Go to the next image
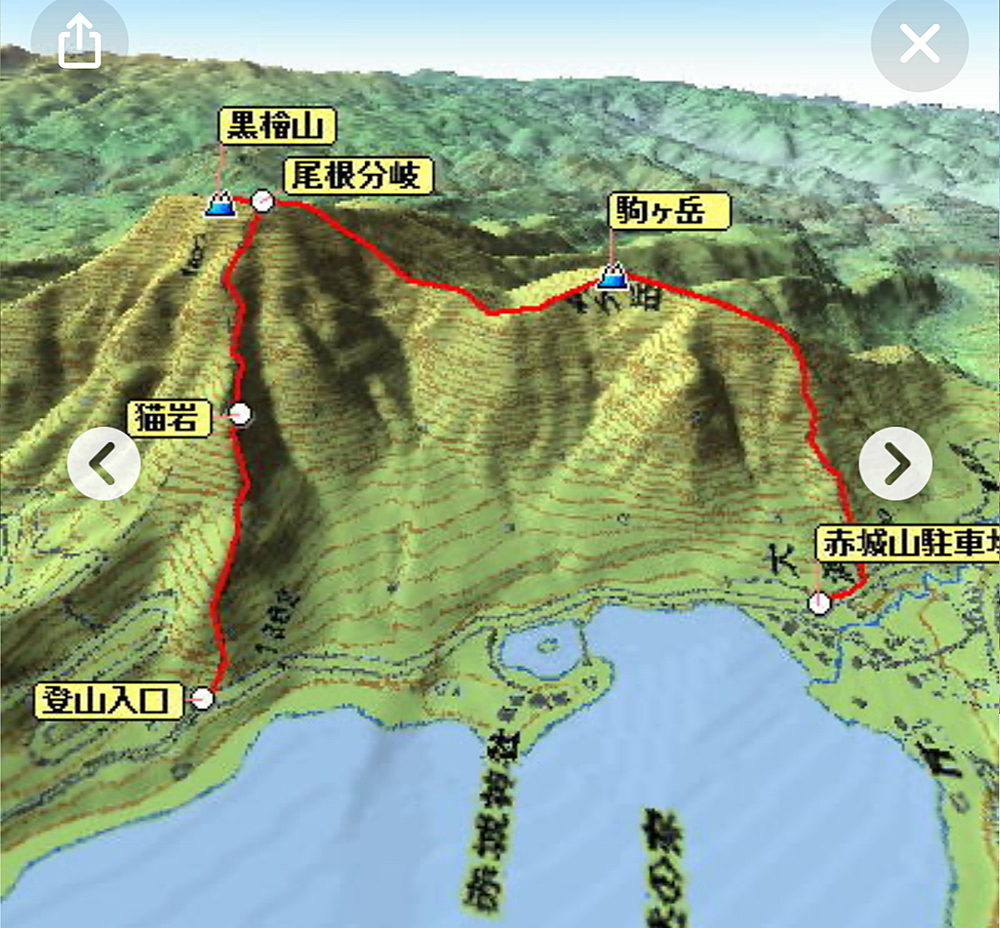This screenshot has height=928, width=1000. 895,462
